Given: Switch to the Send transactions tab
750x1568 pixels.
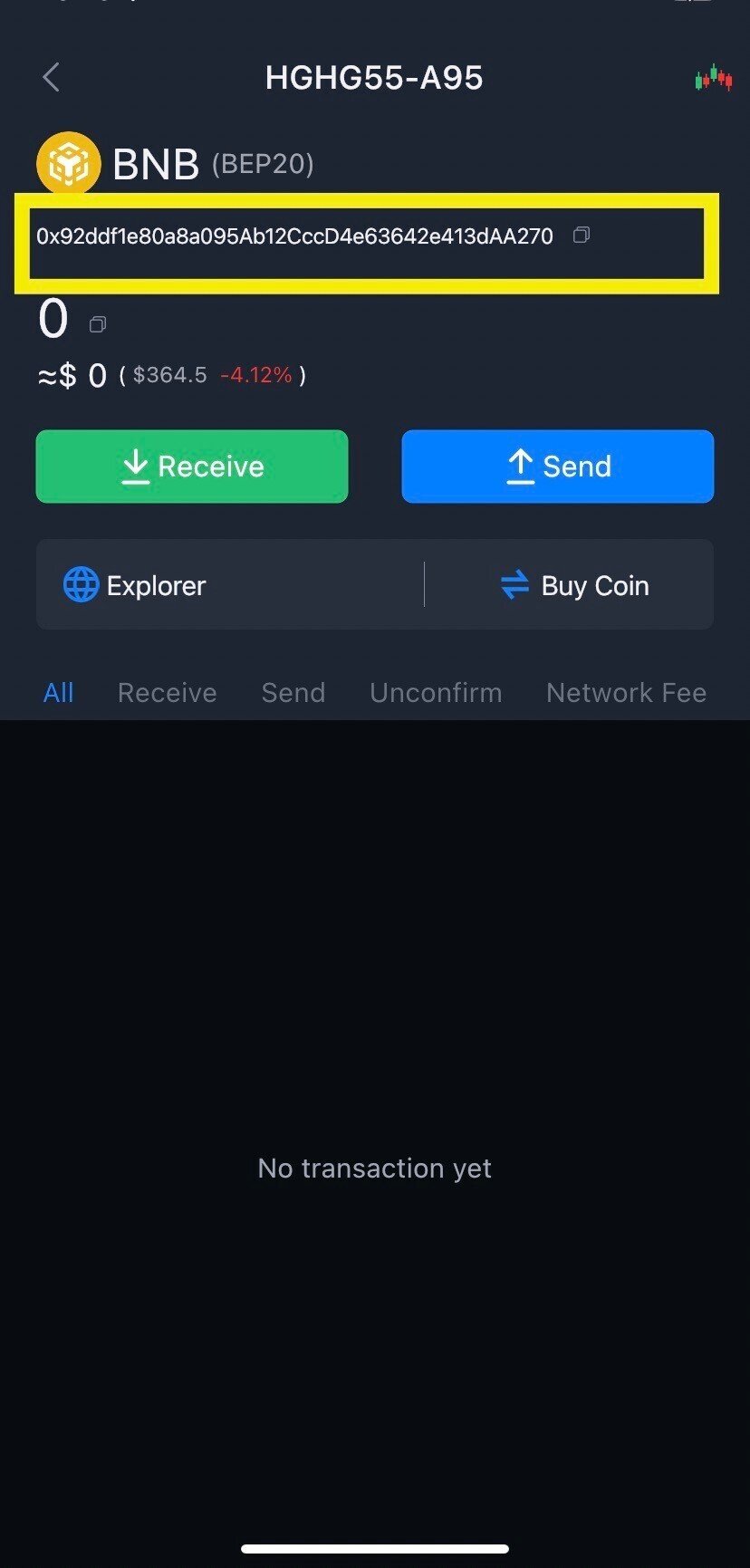Looking at the screenshot, I should pyautogui.click(x=293, y=693).
